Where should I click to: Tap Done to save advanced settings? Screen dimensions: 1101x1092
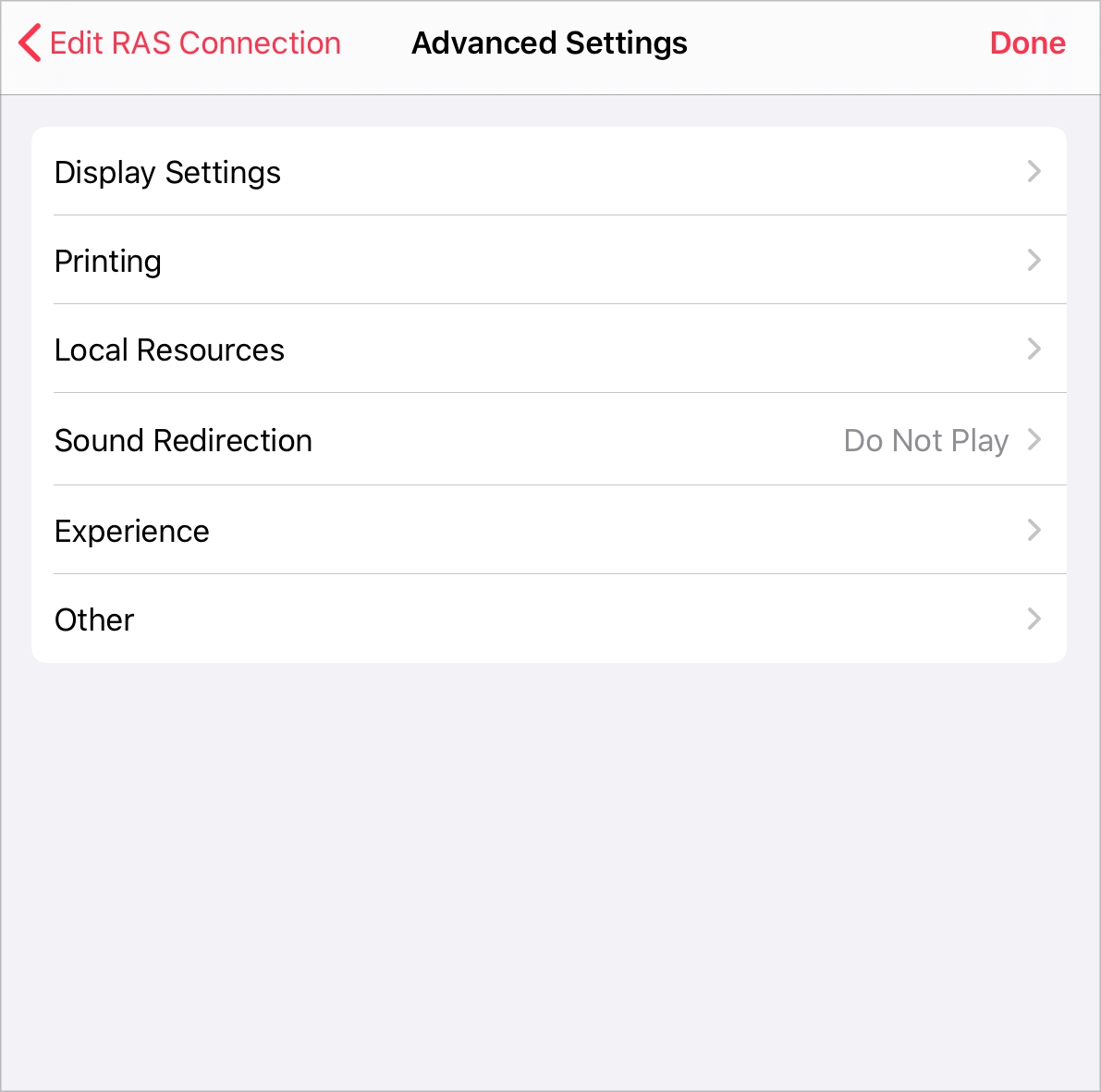[1026, 43]
